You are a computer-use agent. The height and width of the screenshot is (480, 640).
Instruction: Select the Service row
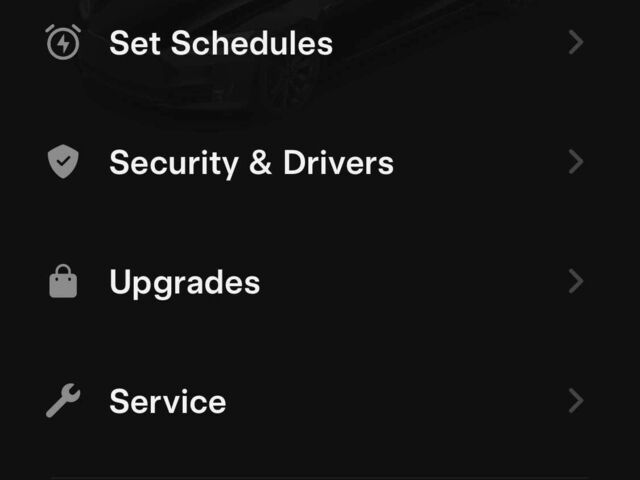coord(167,402)
